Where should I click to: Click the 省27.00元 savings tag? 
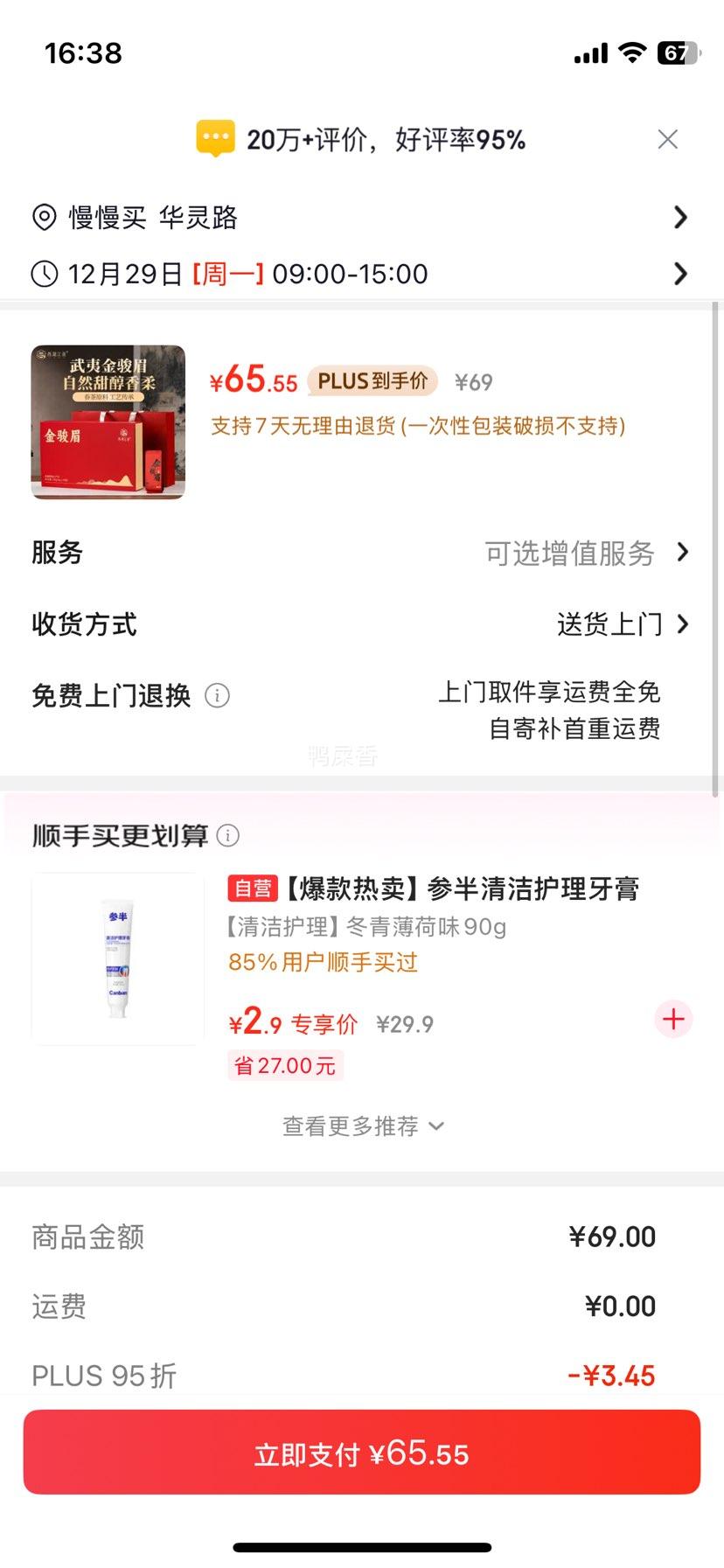(x=286, y=1065)
